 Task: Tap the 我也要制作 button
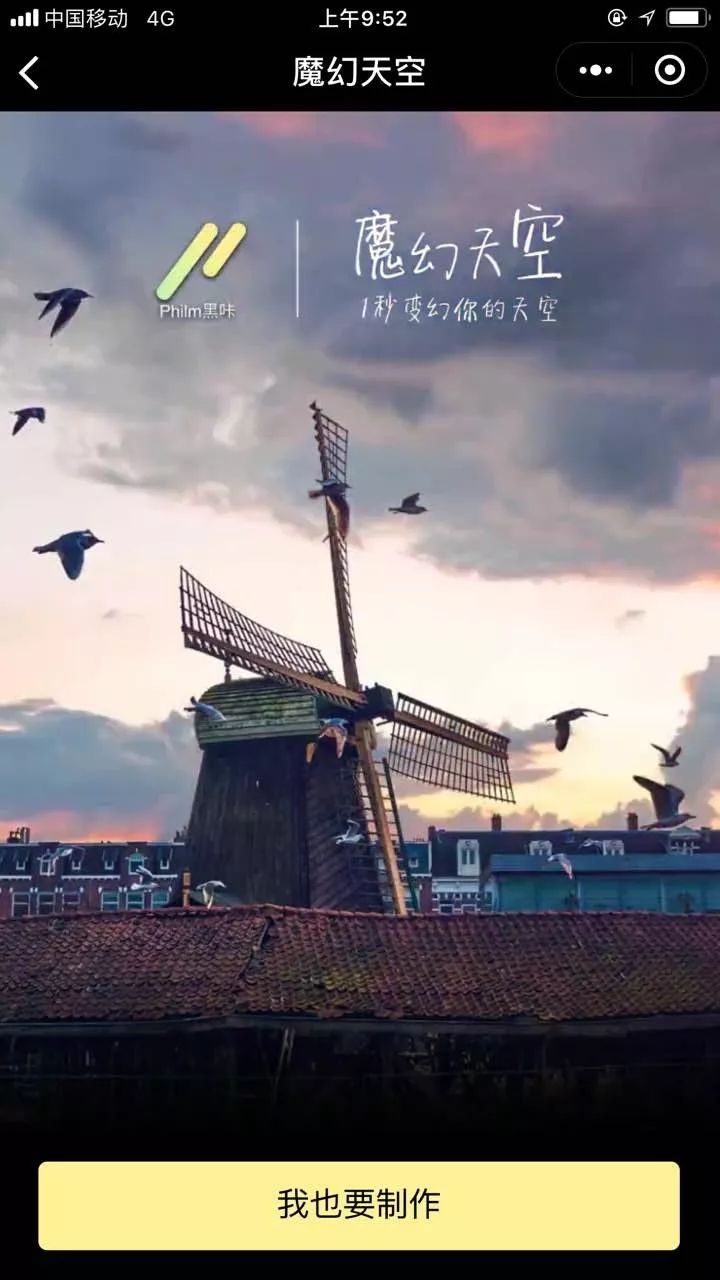coord(359,1205)
